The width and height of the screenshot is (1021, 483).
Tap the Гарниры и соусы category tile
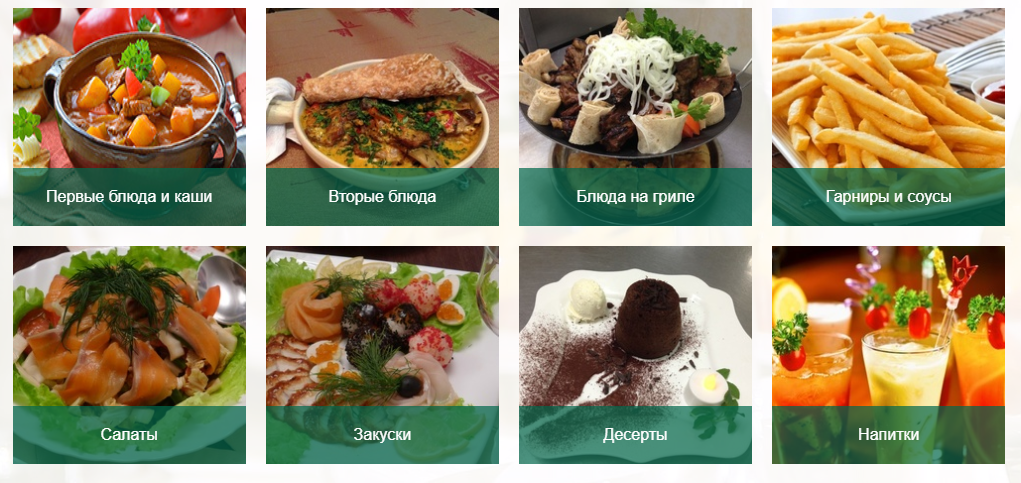click(888, 117)
